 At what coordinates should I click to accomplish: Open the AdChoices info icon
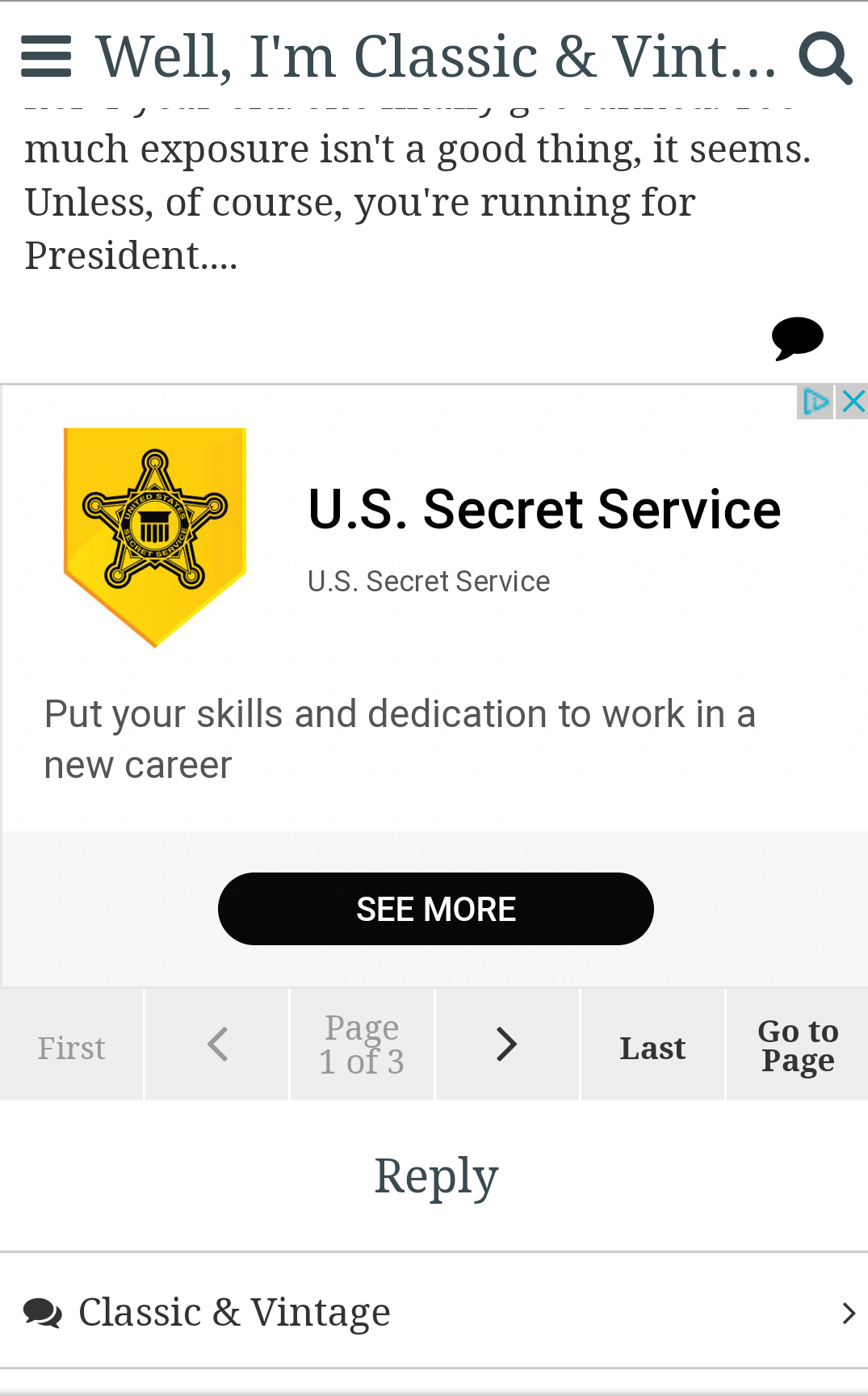point(816,402)
